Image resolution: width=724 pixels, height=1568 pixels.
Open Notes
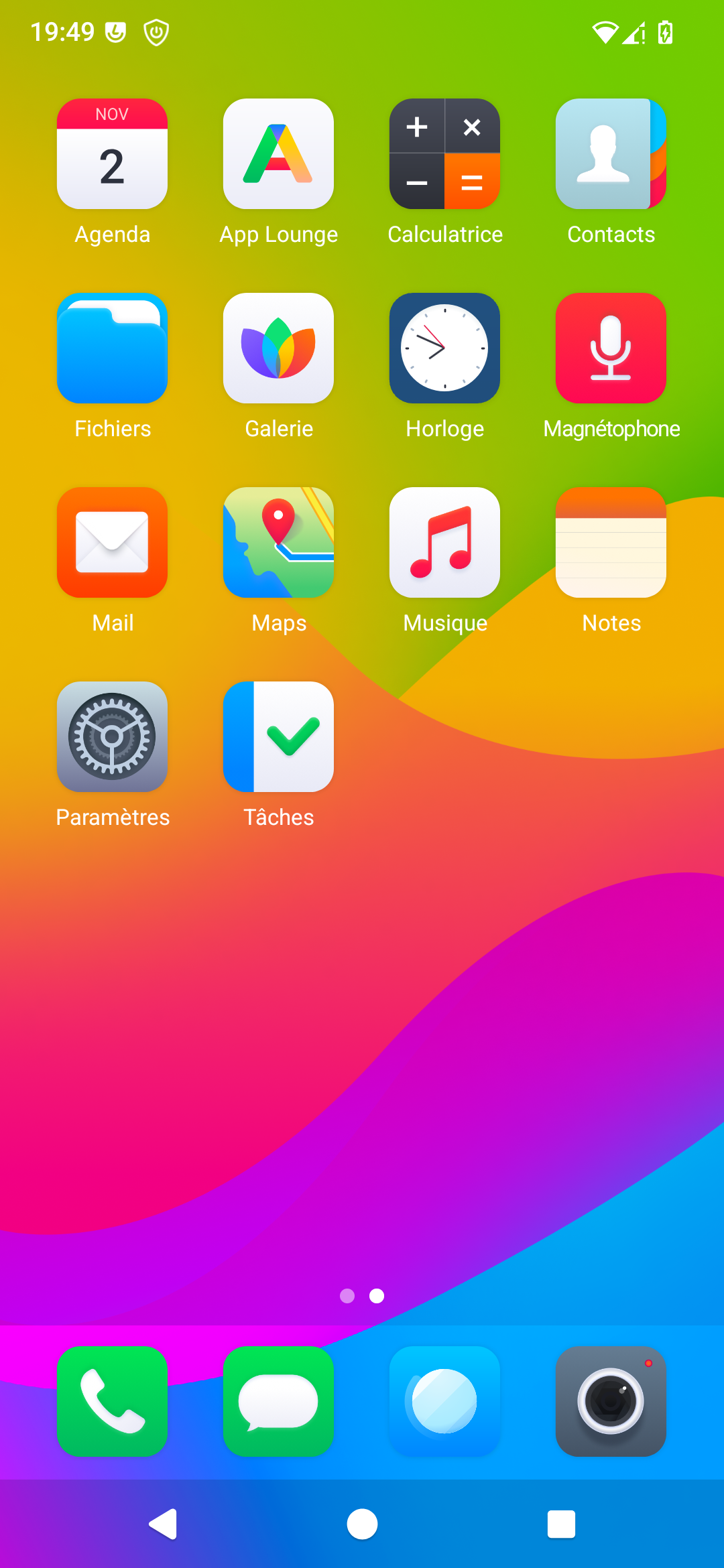611,543
